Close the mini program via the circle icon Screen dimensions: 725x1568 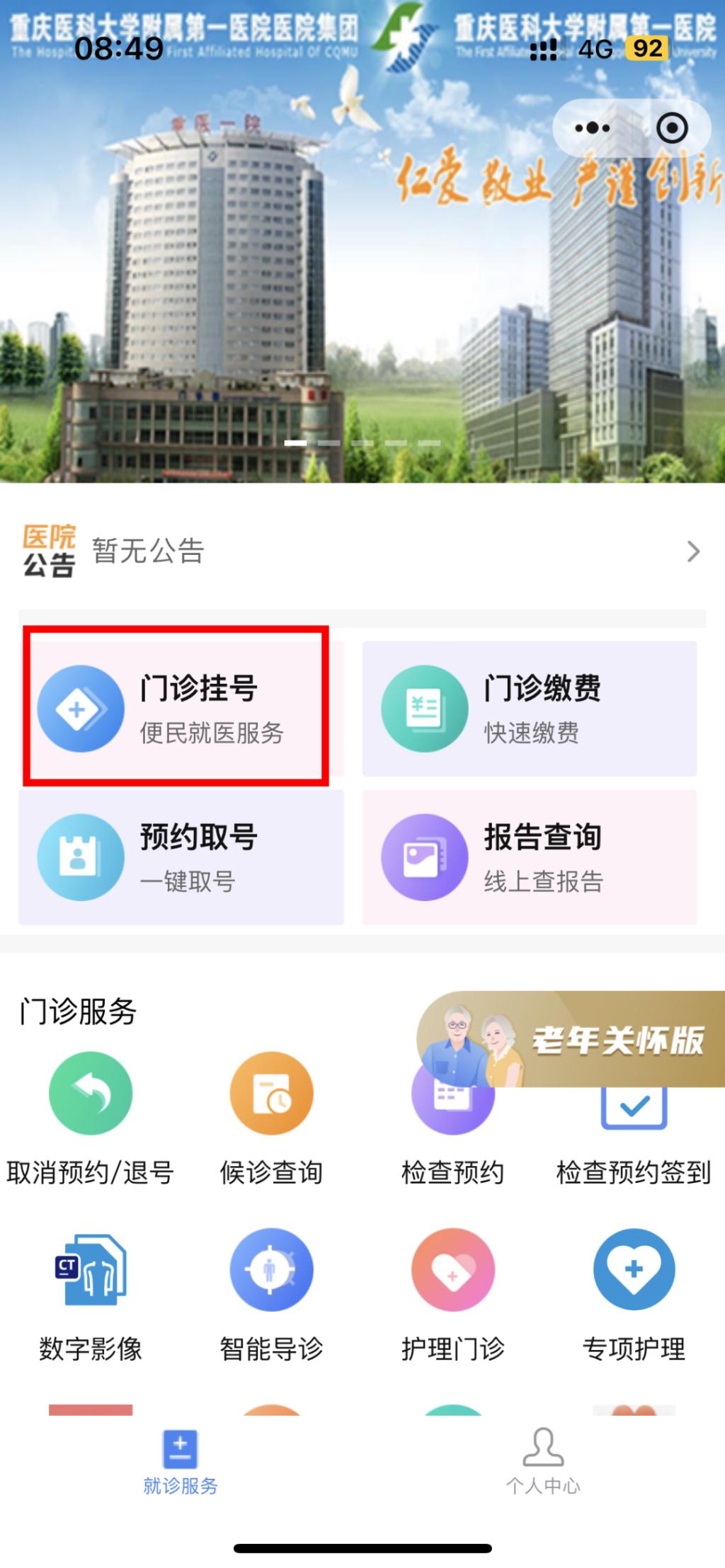671,128
